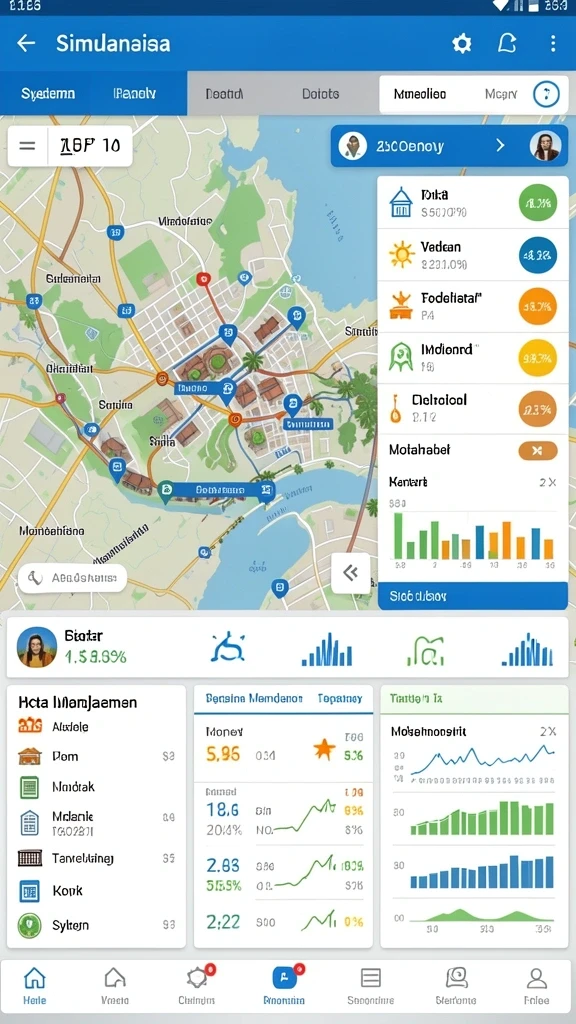Select the Mneolieo tab
Image resolution: width=576 pixels, height=1024 pixels.
[420, 94]
